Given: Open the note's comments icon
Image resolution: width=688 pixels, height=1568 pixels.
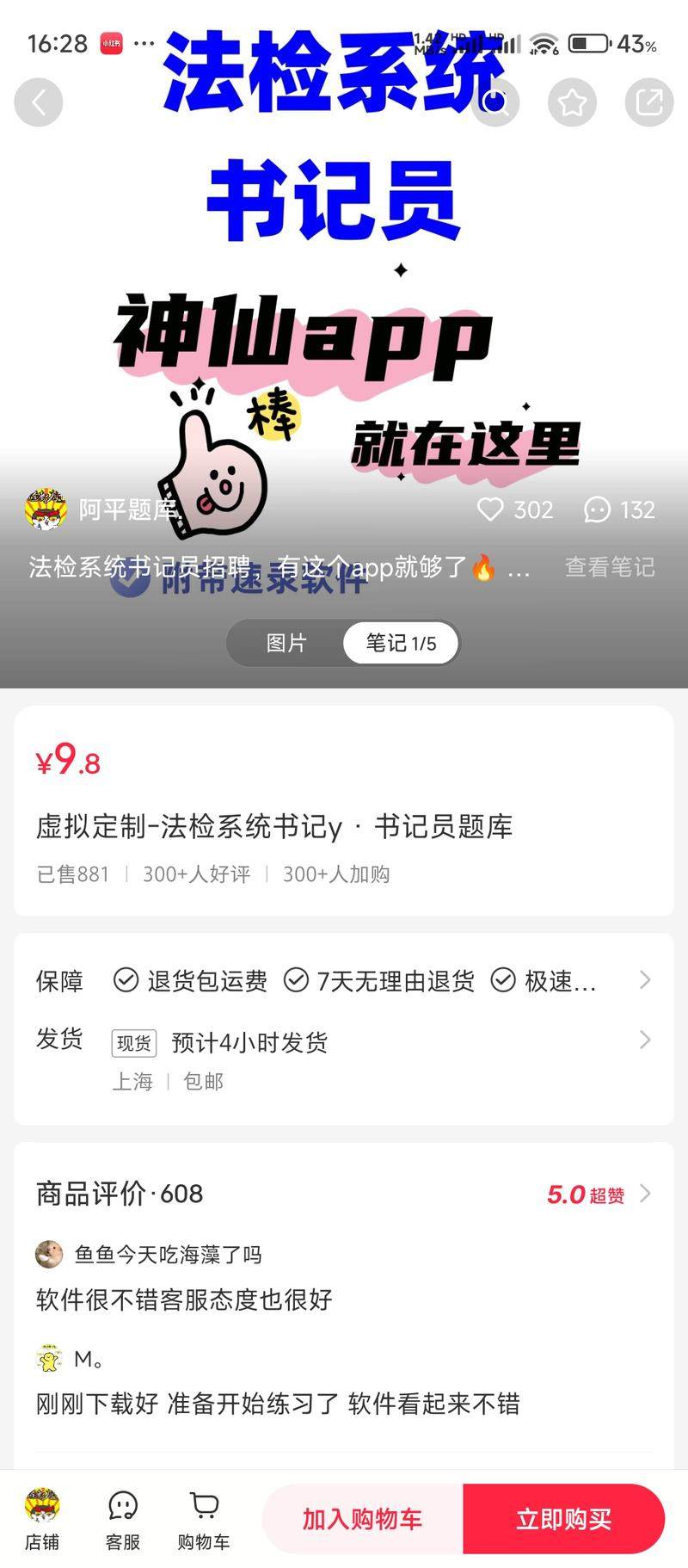Looking at the screenshot, I should [x=597, y=509].
